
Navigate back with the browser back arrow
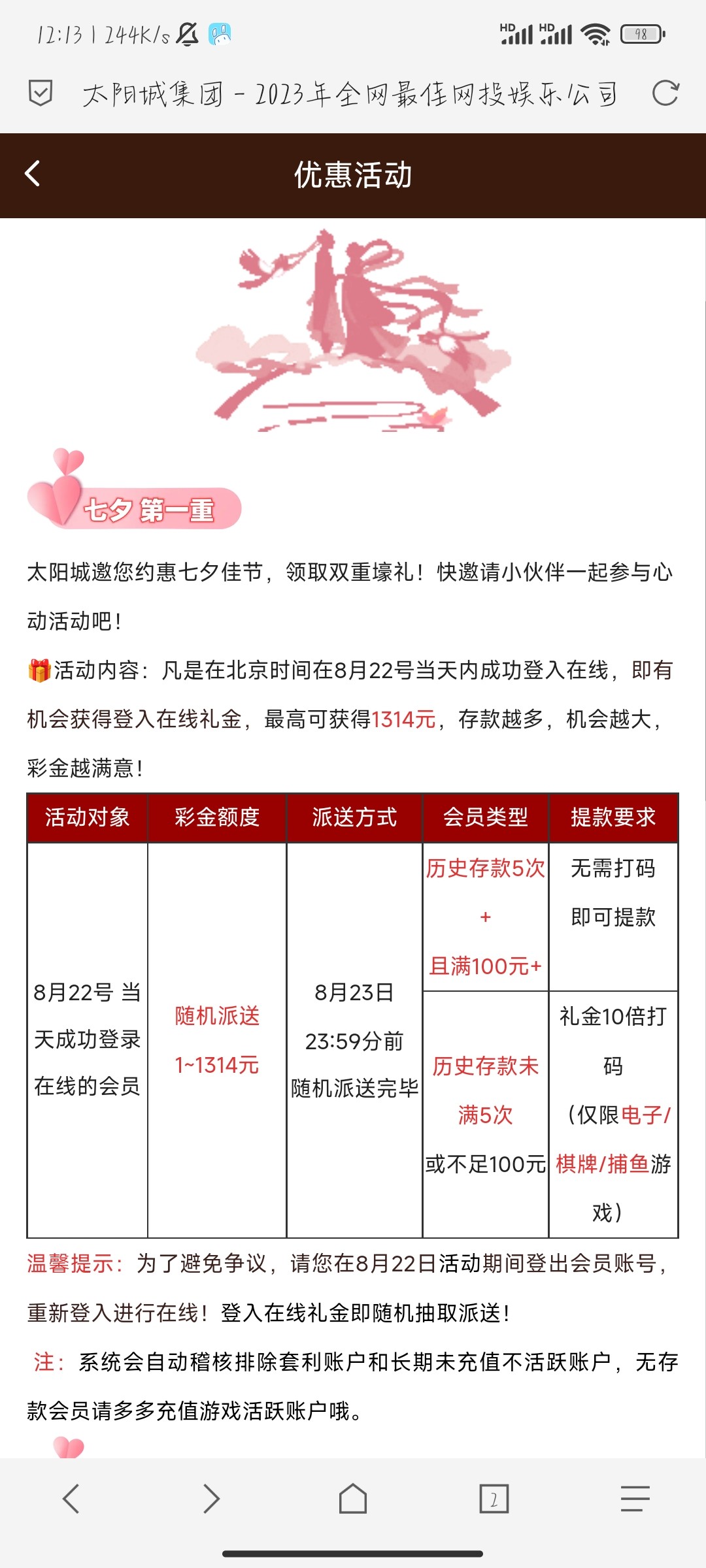point(71,1498)
